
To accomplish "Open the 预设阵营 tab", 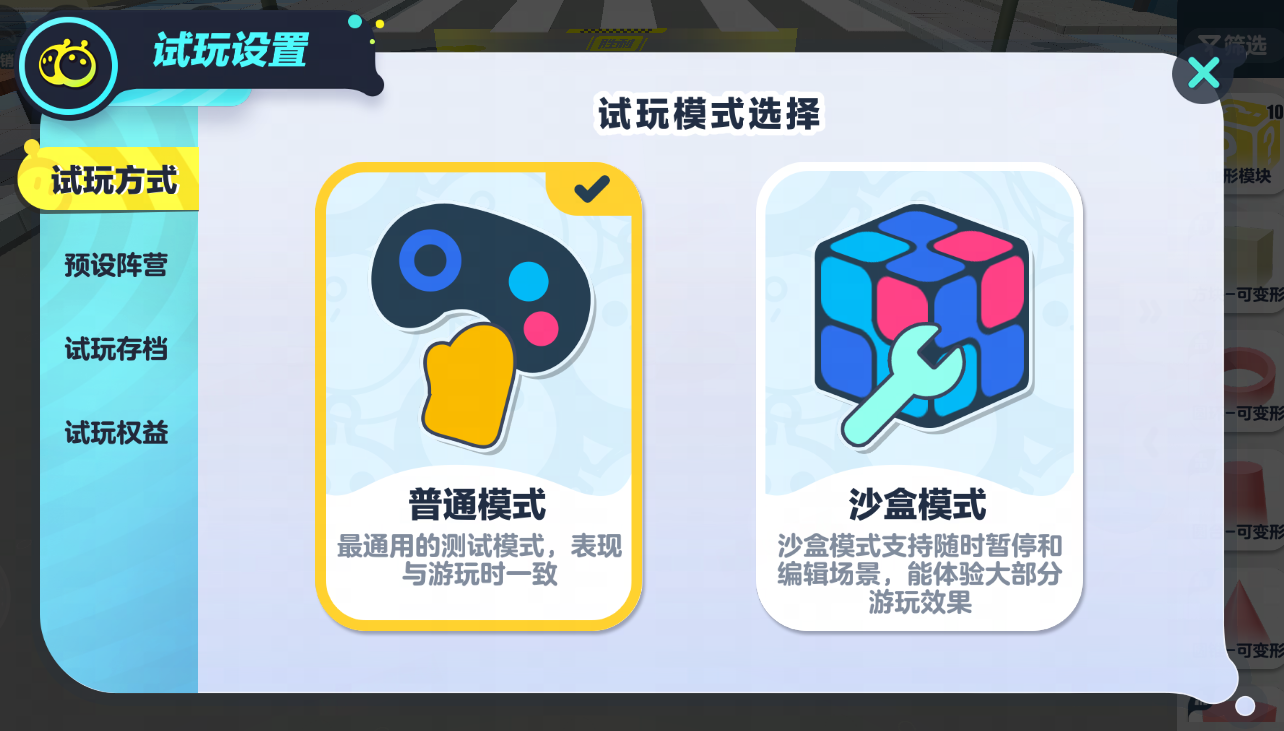I will click(115, 265).
